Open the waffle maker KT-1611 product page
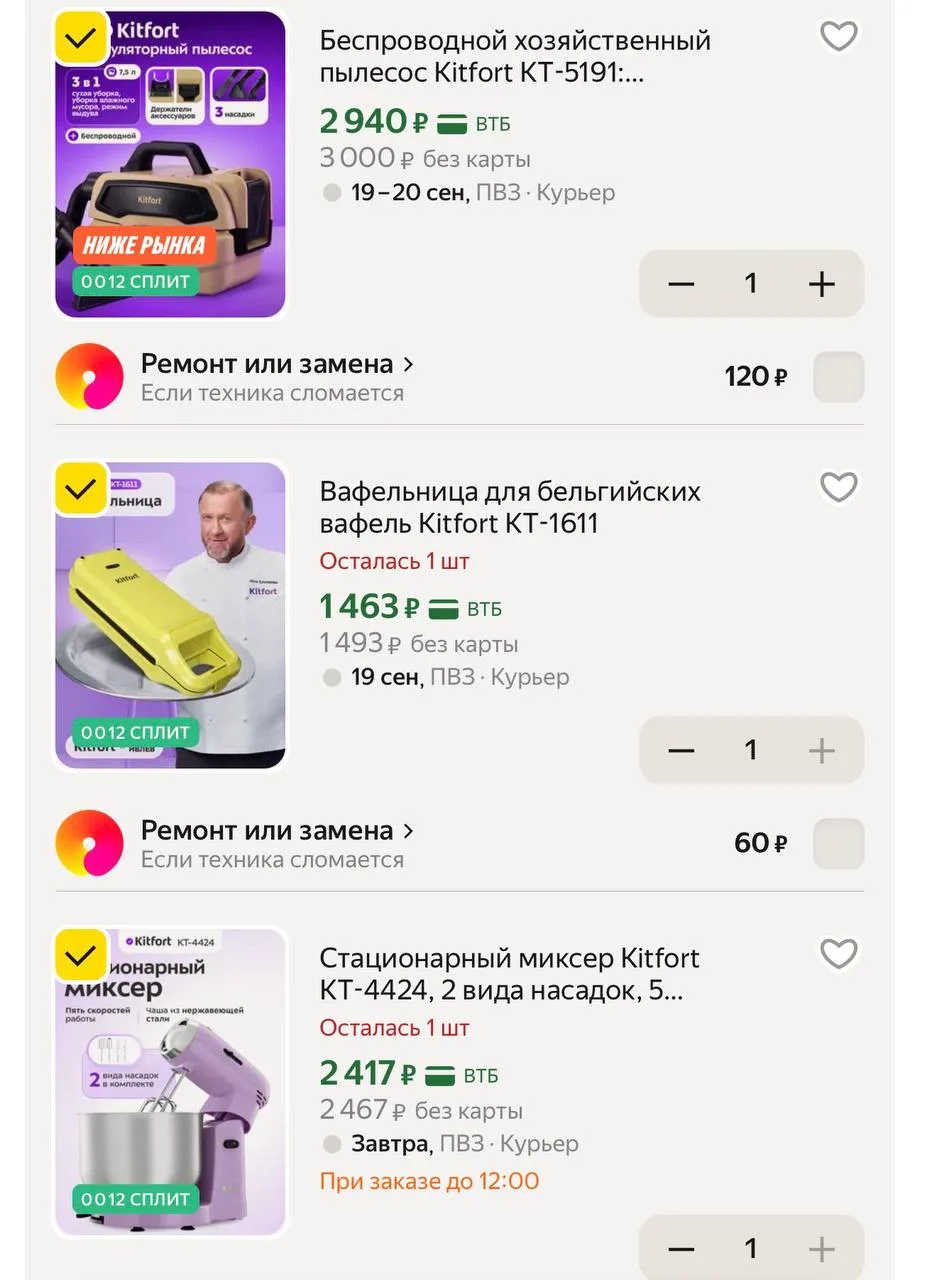 [x=510, y=507]
